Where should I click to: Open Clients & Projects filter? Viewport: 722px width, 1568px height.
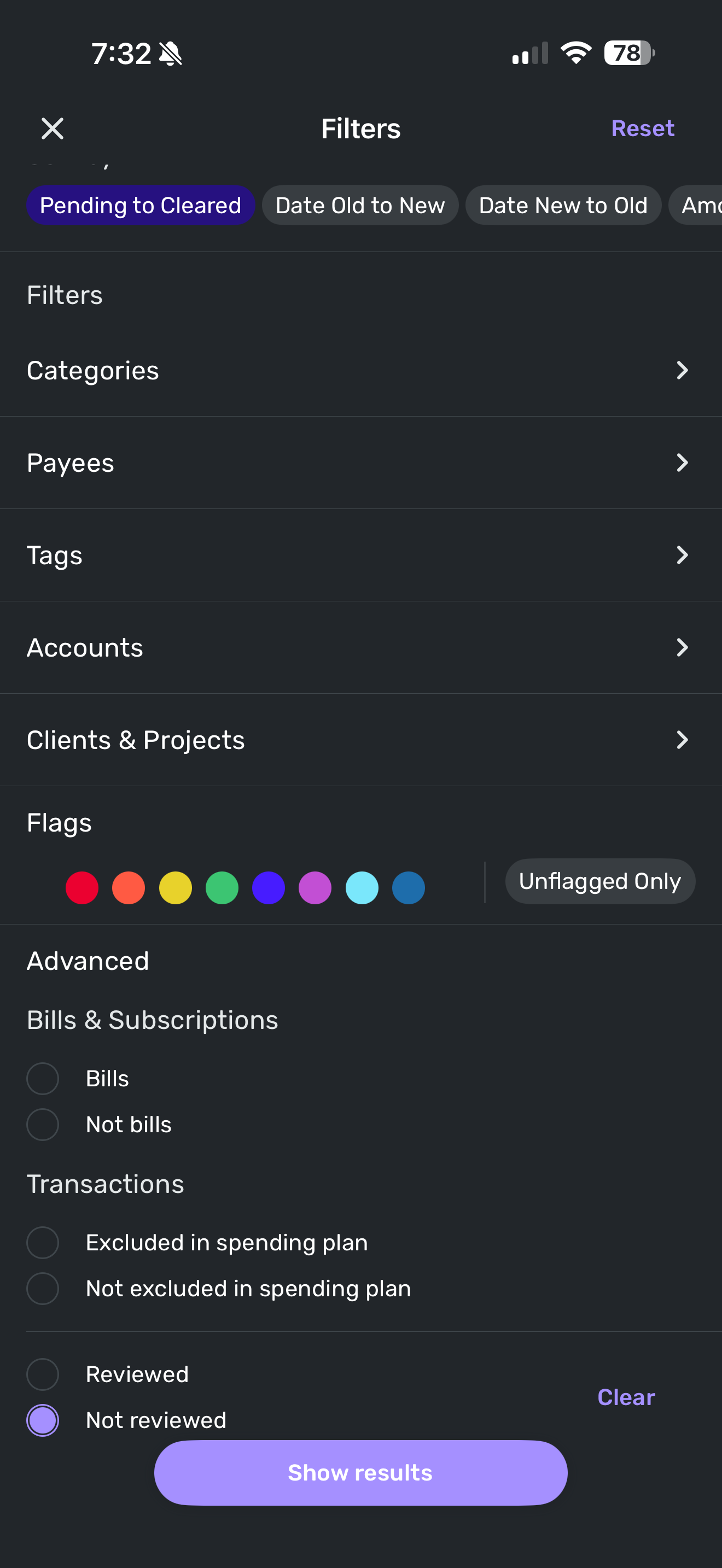[x=360, y=740]
